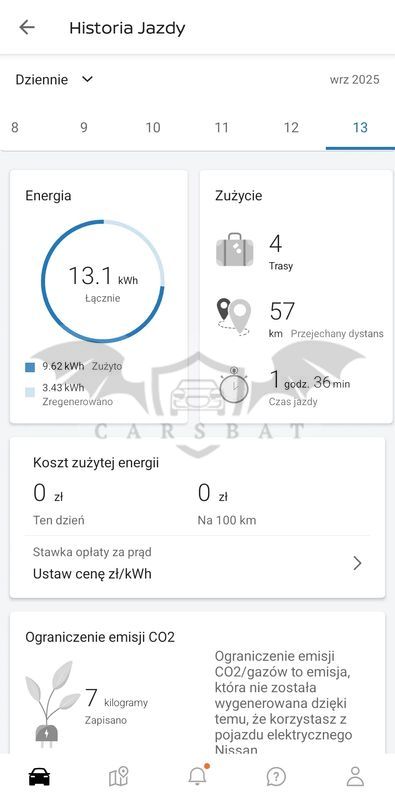The width and height of the screenshot is (395, 800).
Task: Switch to day 10
Action: tap(153, 128)
